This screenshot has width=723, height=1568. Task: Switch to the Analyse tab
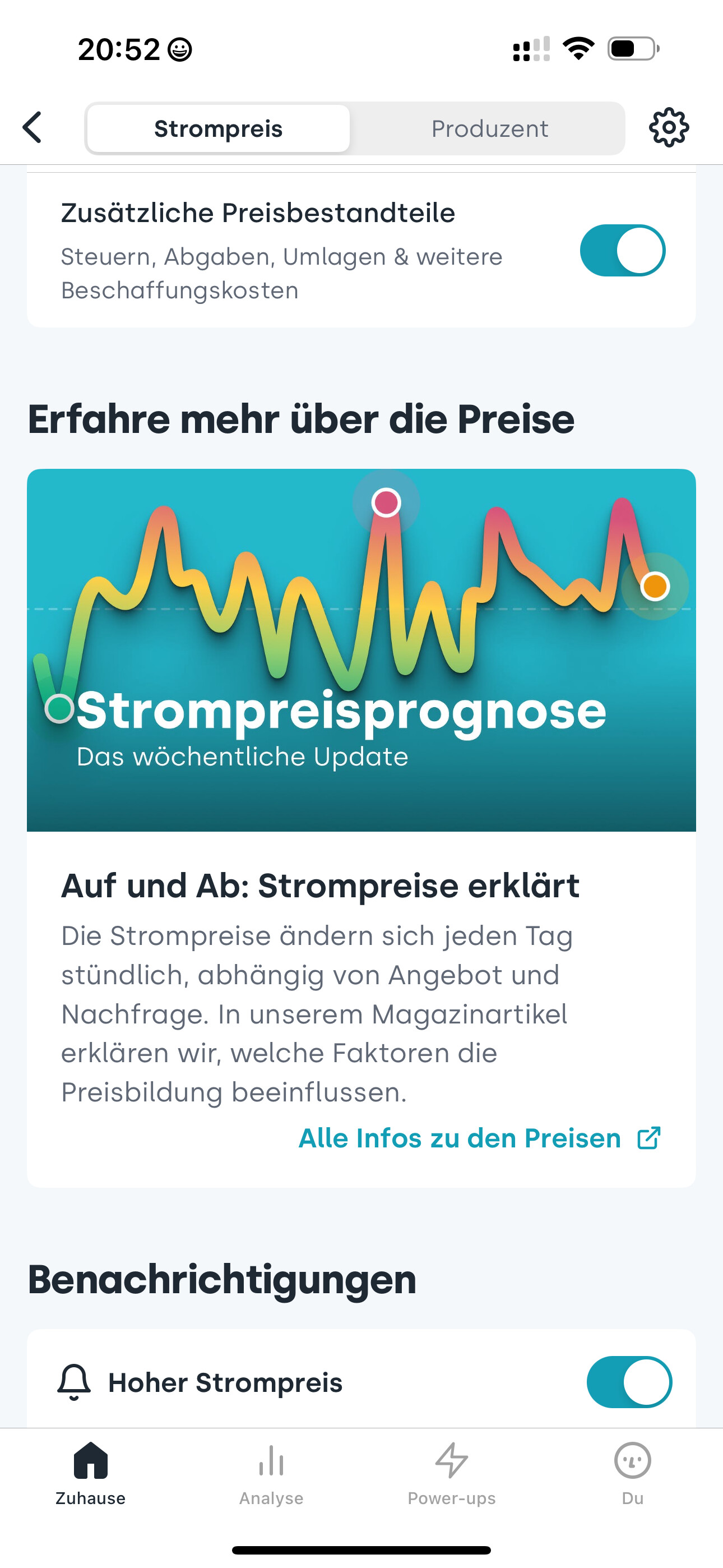(x=271, y=1473)
